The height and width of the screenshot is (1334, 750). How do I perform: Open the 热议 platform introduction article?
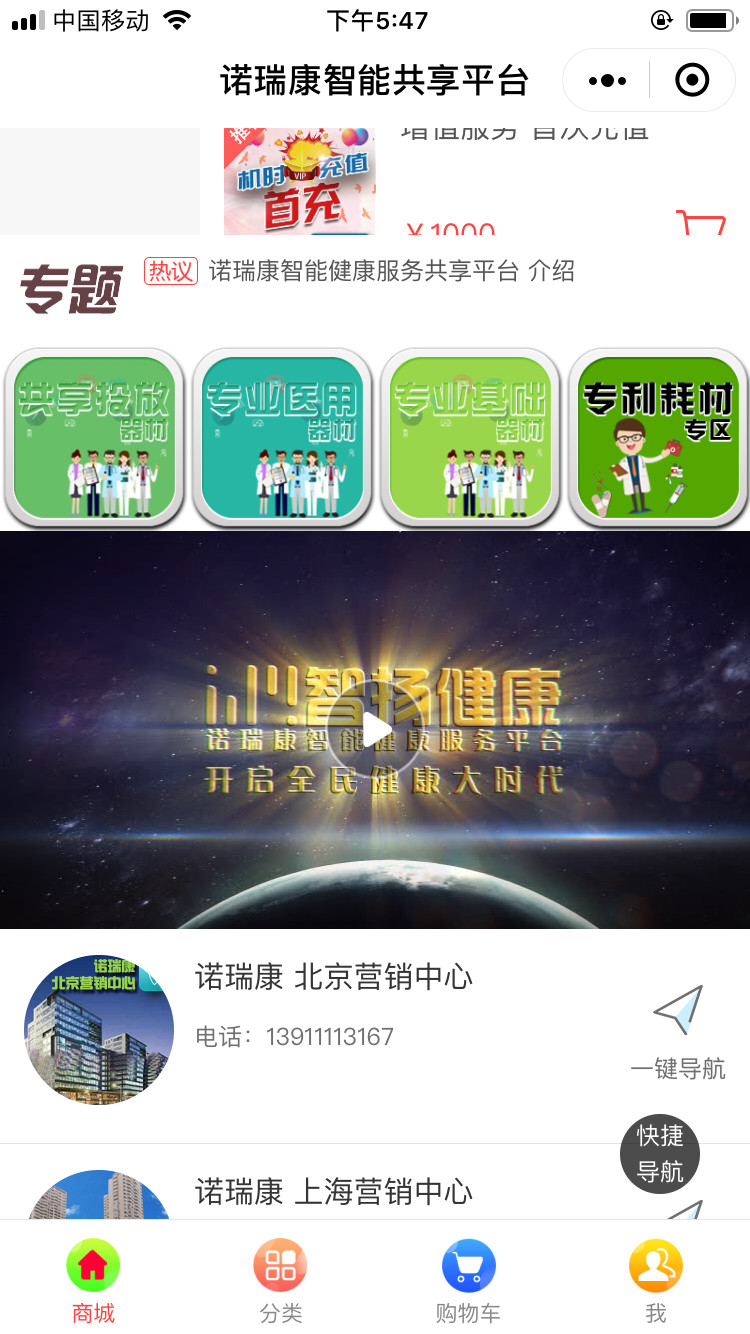(x=391, y=271)
